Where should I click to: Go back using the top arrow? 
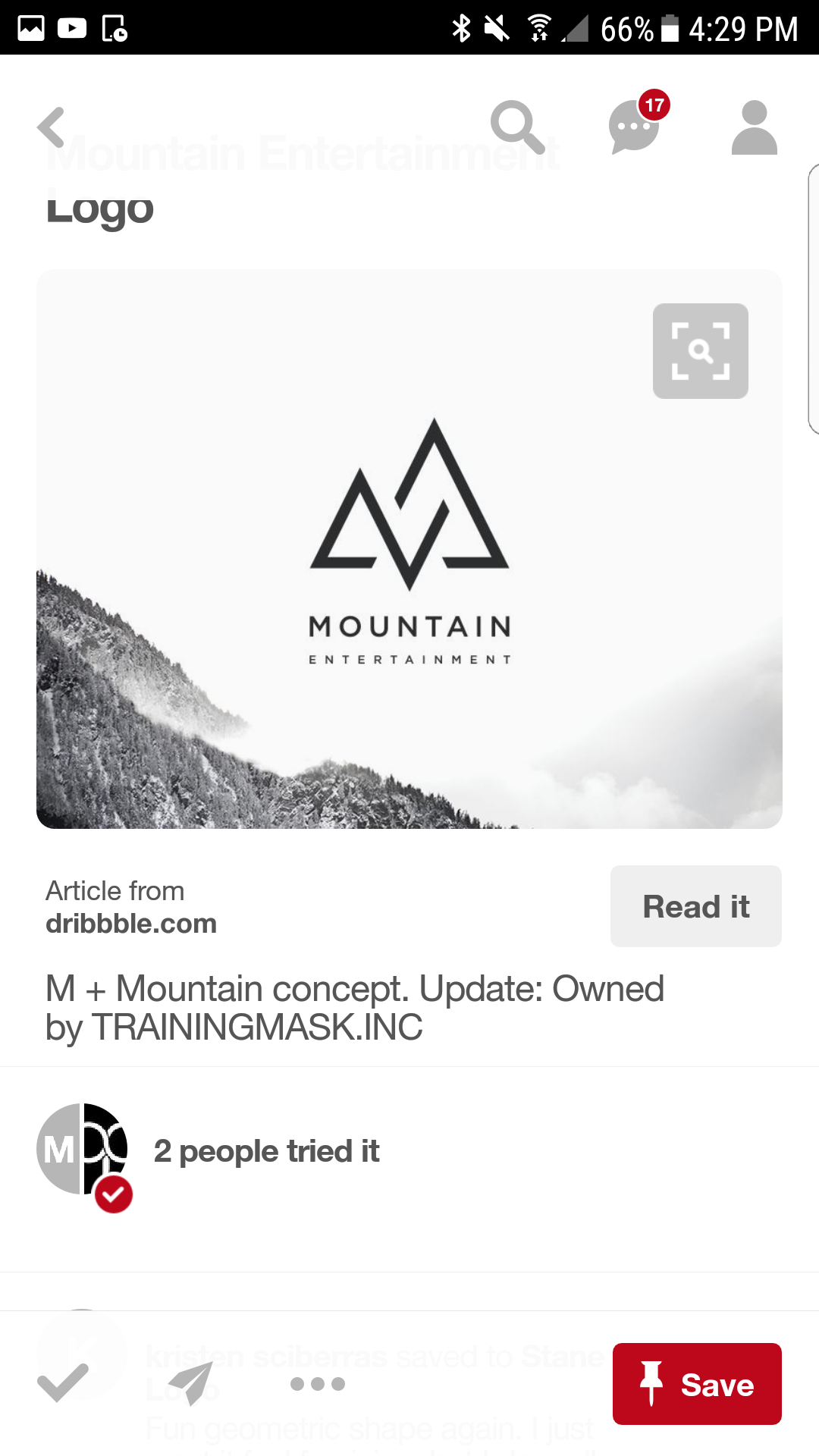click(52, 127)
